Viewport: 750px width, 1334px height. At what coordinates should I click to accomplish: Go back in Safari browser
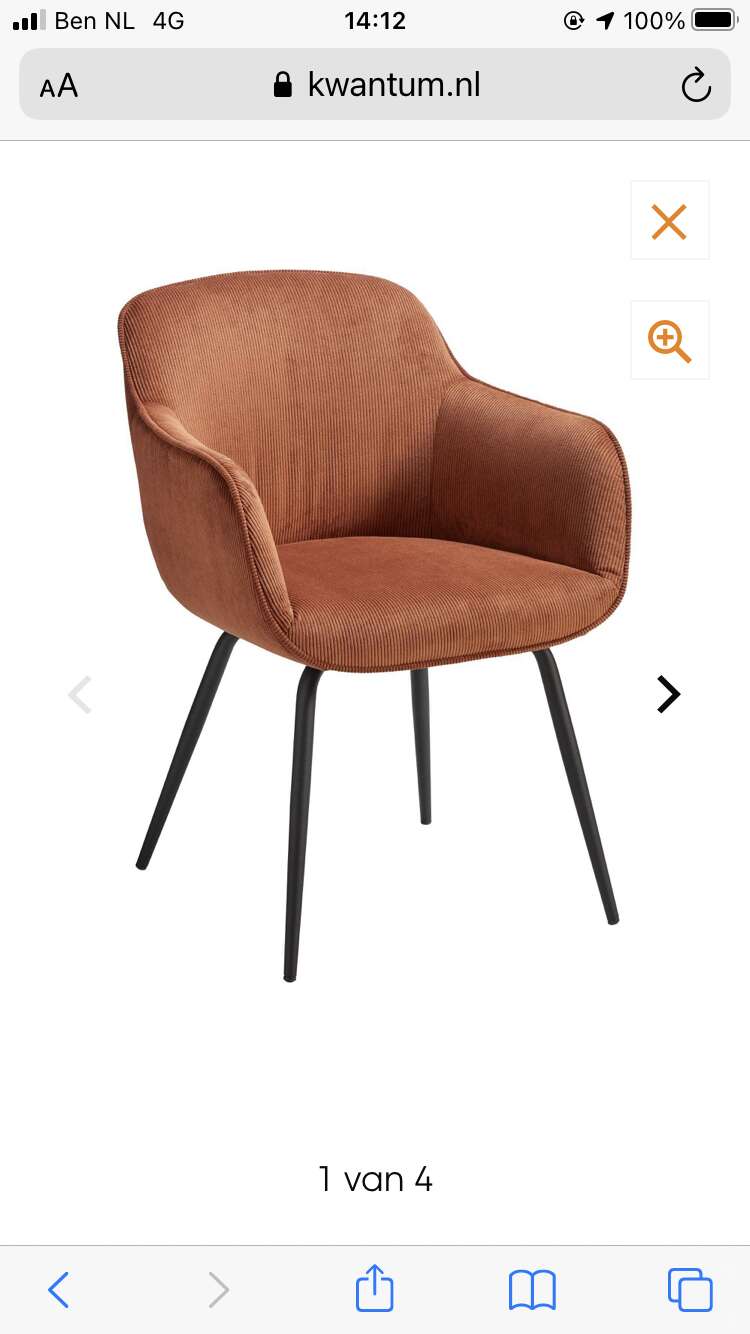pyautogui.click(x=59, y=1289)
